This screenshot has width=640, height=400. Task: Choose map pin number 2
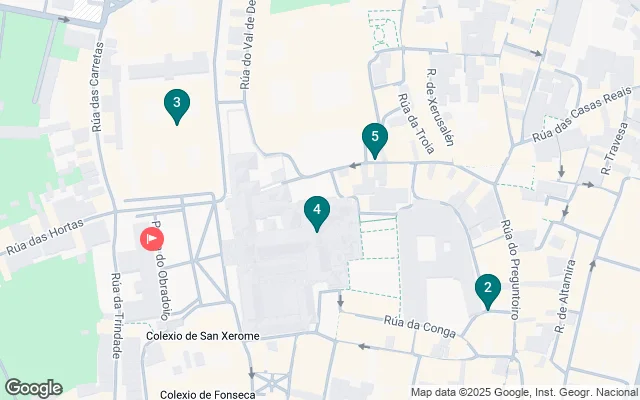tap(487, 290)
